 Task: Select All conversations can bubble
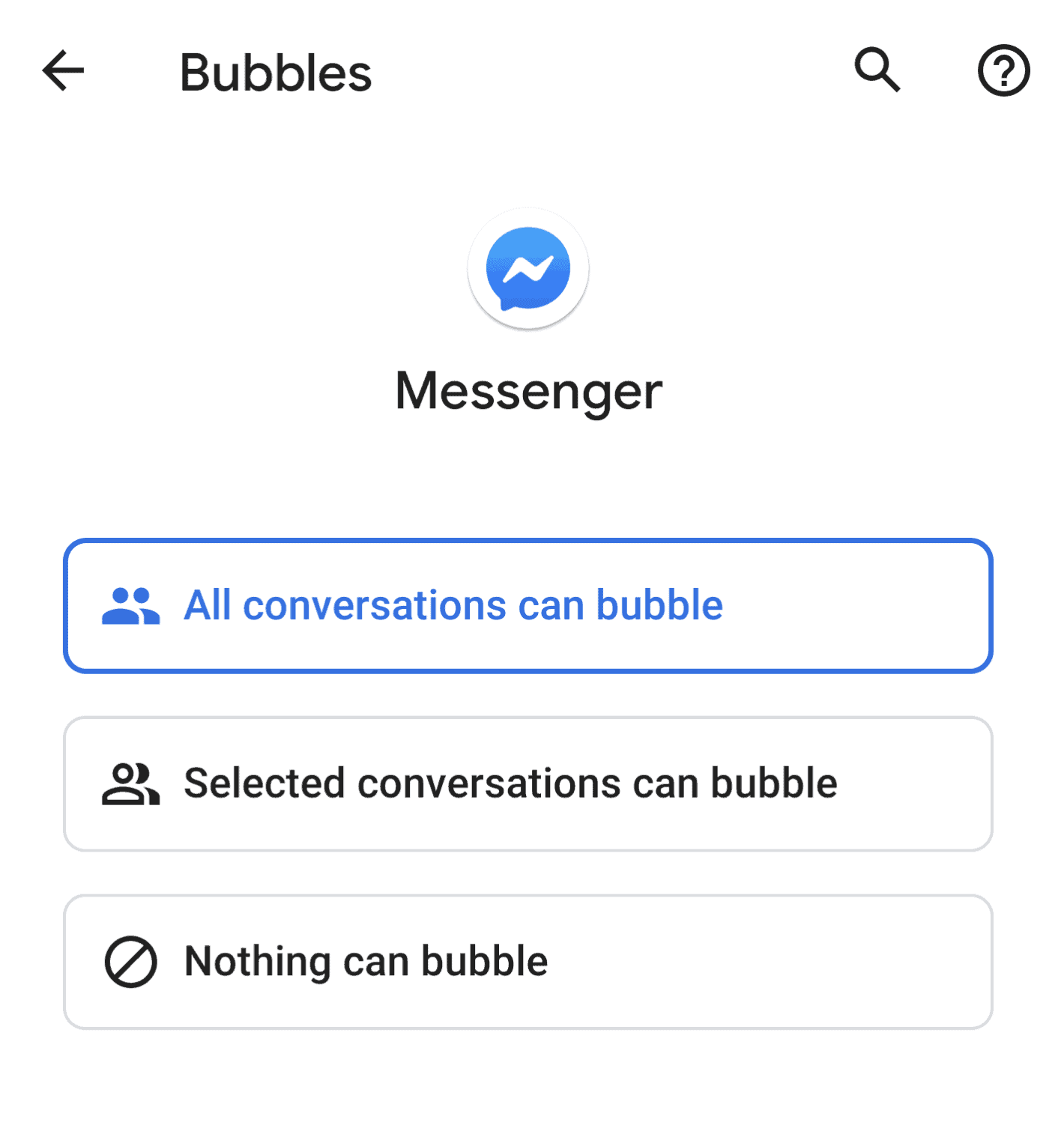528,605
